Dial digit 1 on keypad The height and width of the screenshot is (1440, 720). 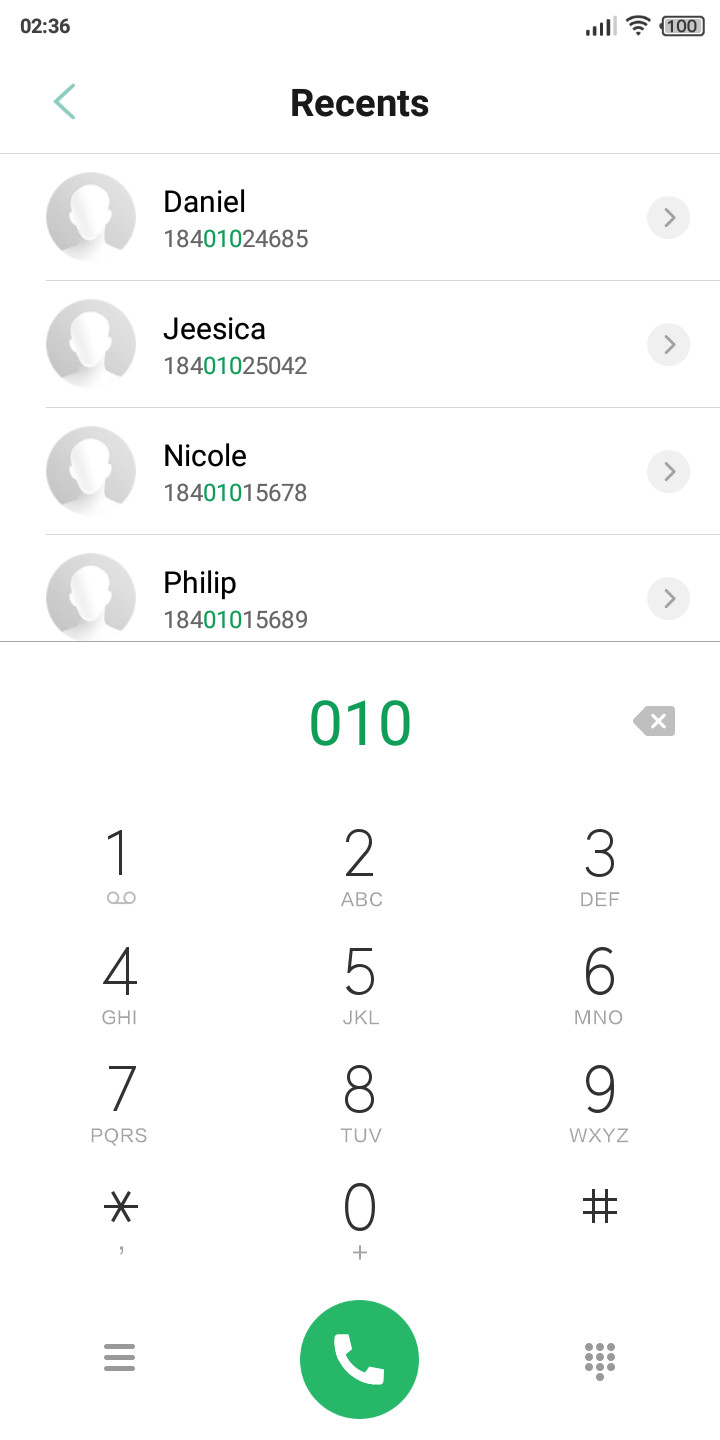coord(120,866)
